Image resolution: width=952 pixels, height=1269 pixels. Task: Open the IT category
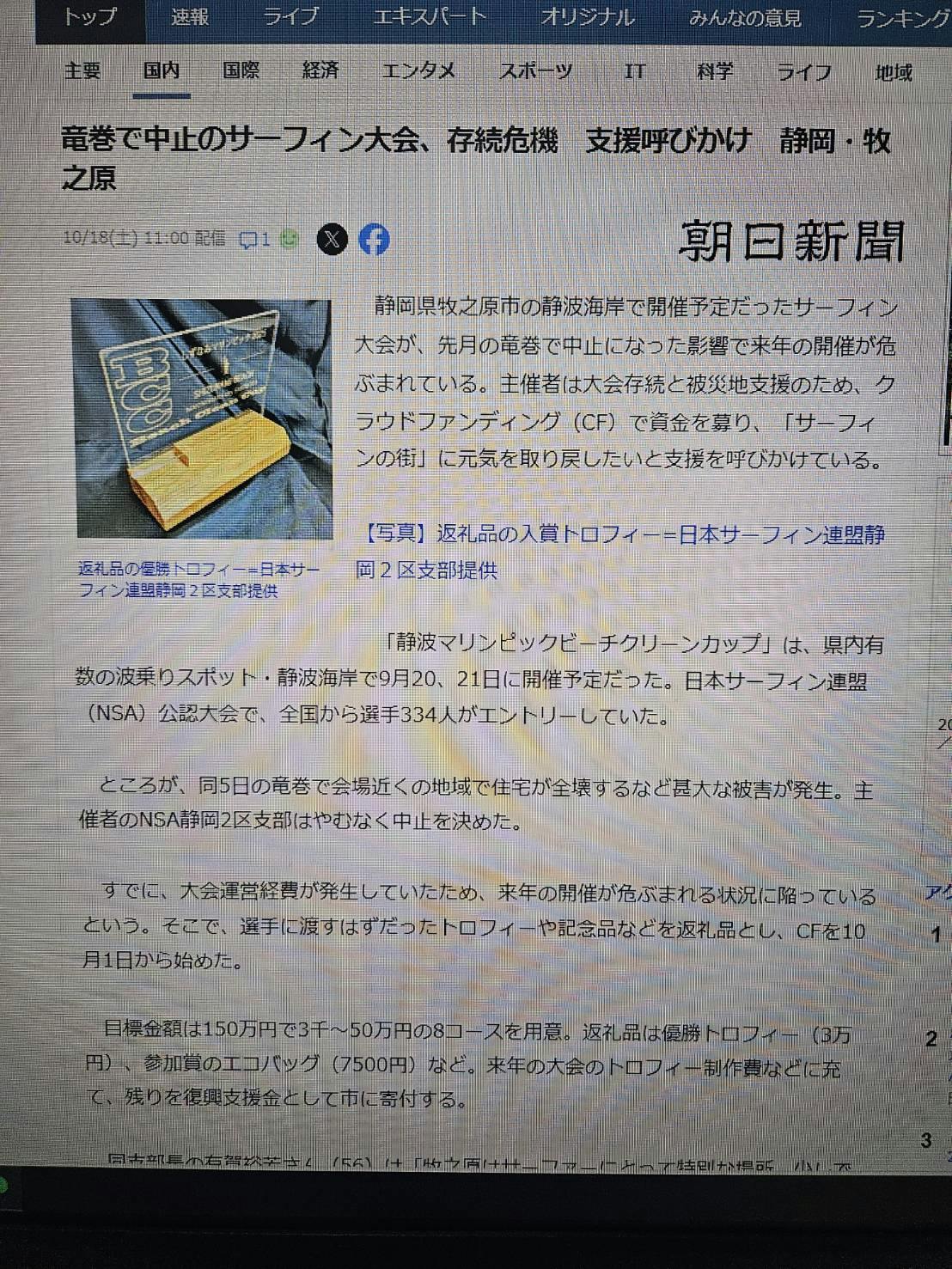coord(634,71)
